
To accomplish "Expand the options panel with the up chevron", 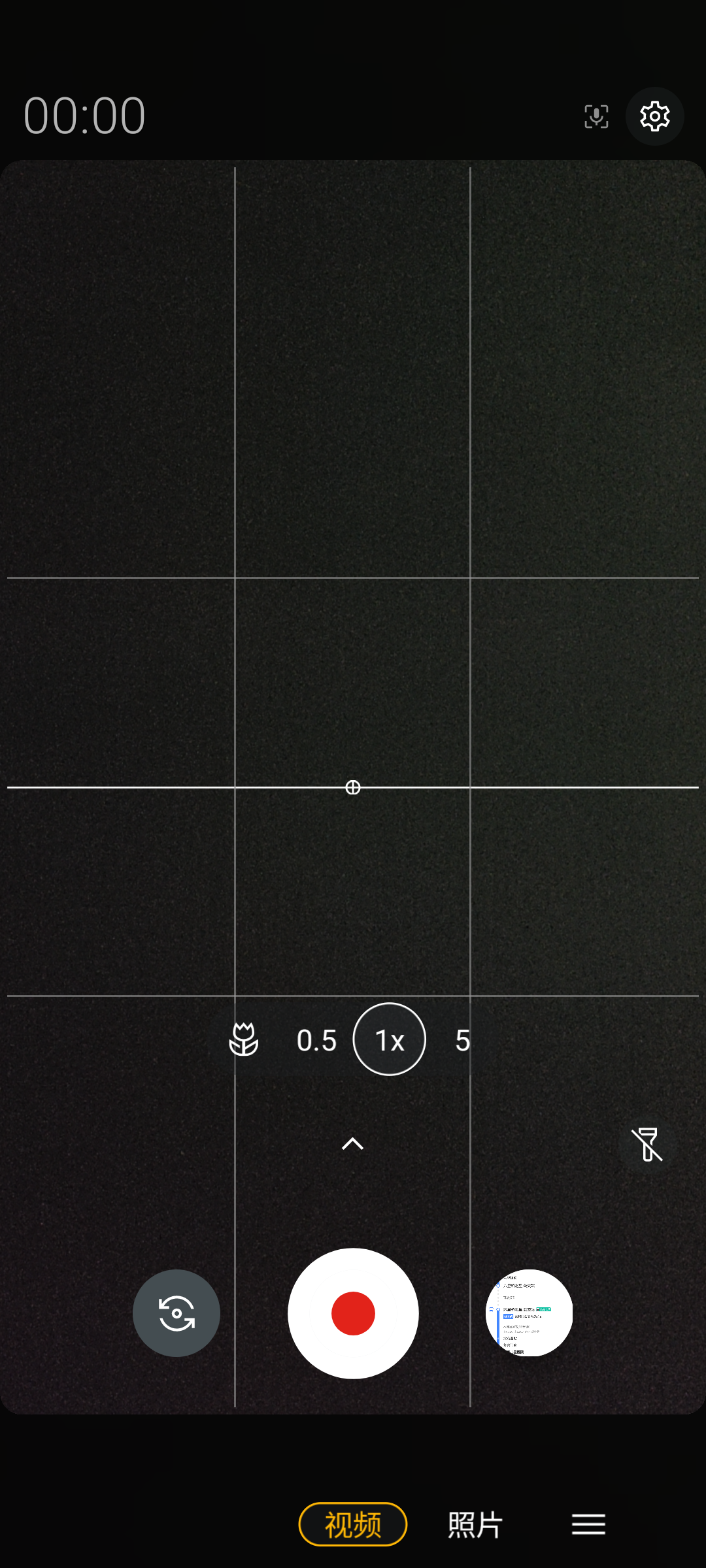I will click(353, 1144).
